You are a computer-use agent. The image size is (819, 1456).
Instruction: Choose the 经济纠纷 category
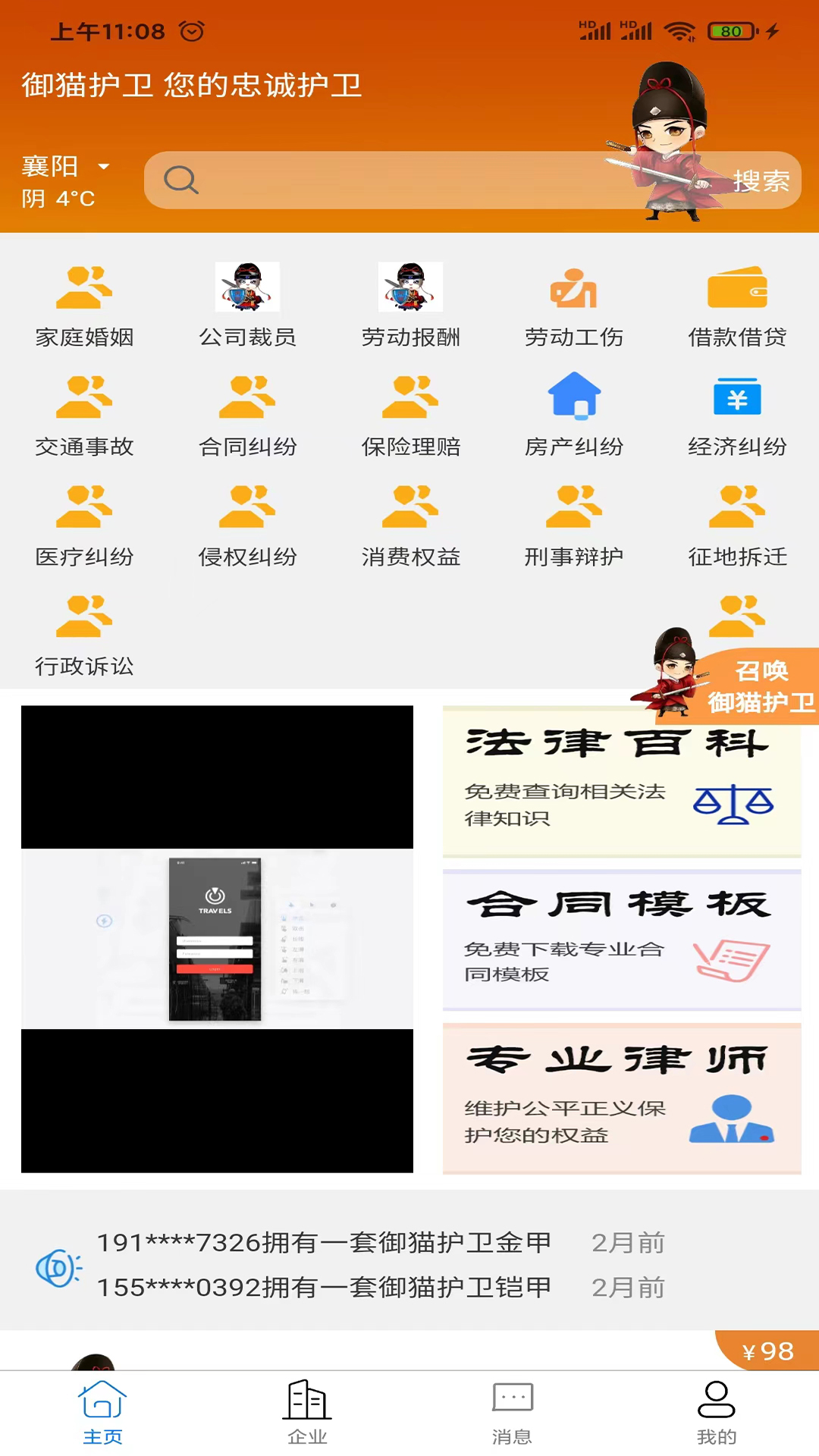(737, 415)
